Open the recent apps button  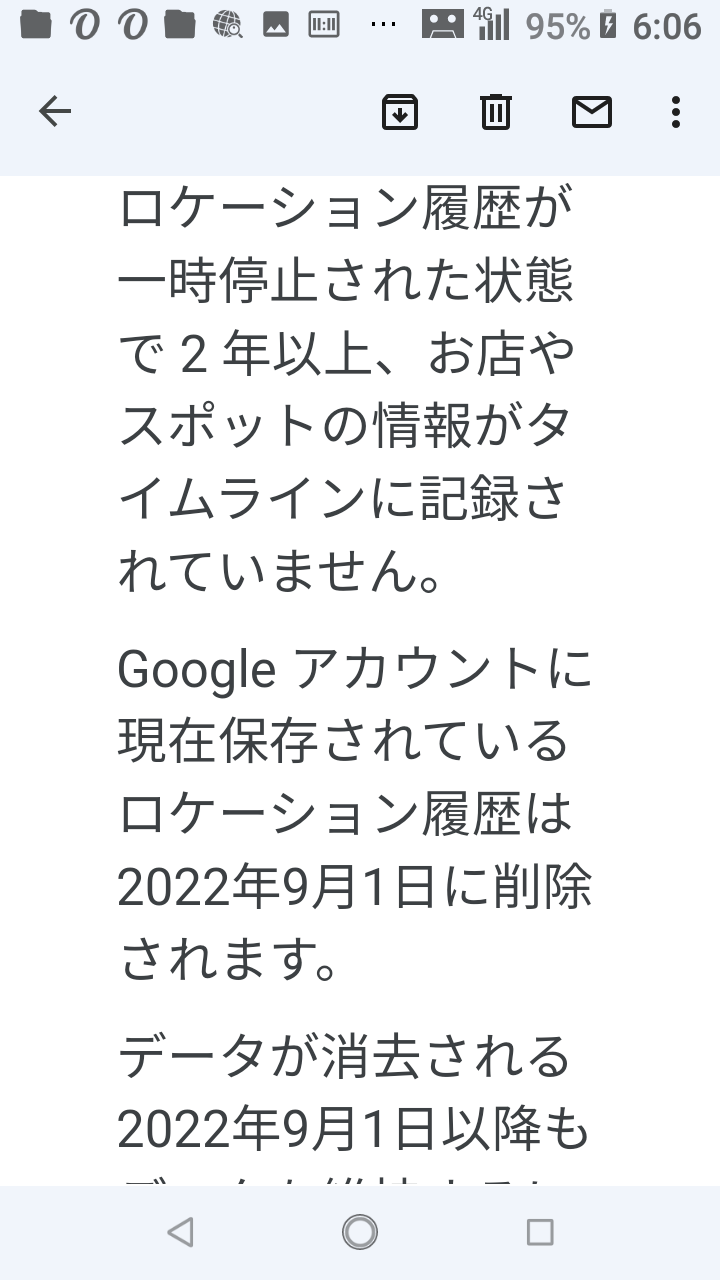[540, 1232]
